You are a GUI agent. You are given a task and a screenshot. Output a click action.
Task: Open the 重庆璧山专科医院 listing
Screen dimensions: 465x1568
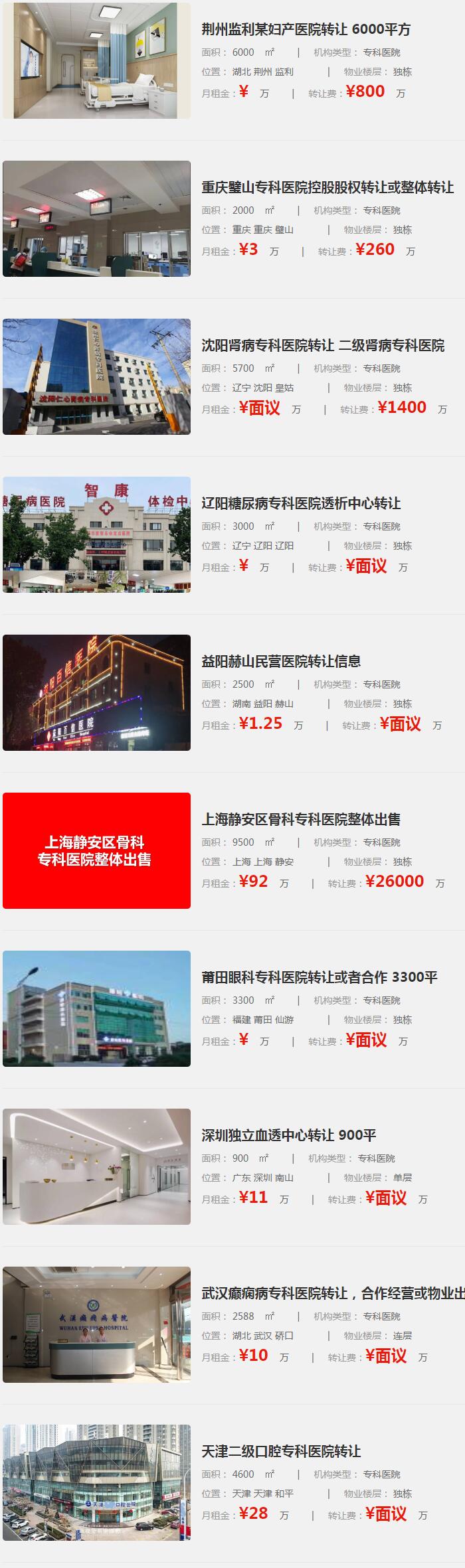pos(327,187)
